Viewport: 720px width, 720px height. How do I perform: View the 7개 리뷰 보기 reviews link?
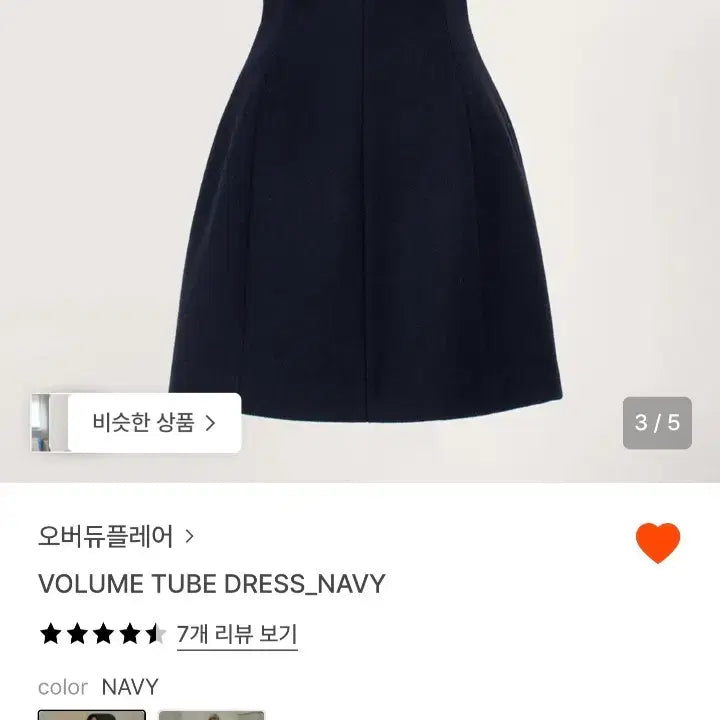(x=237, y=634)
